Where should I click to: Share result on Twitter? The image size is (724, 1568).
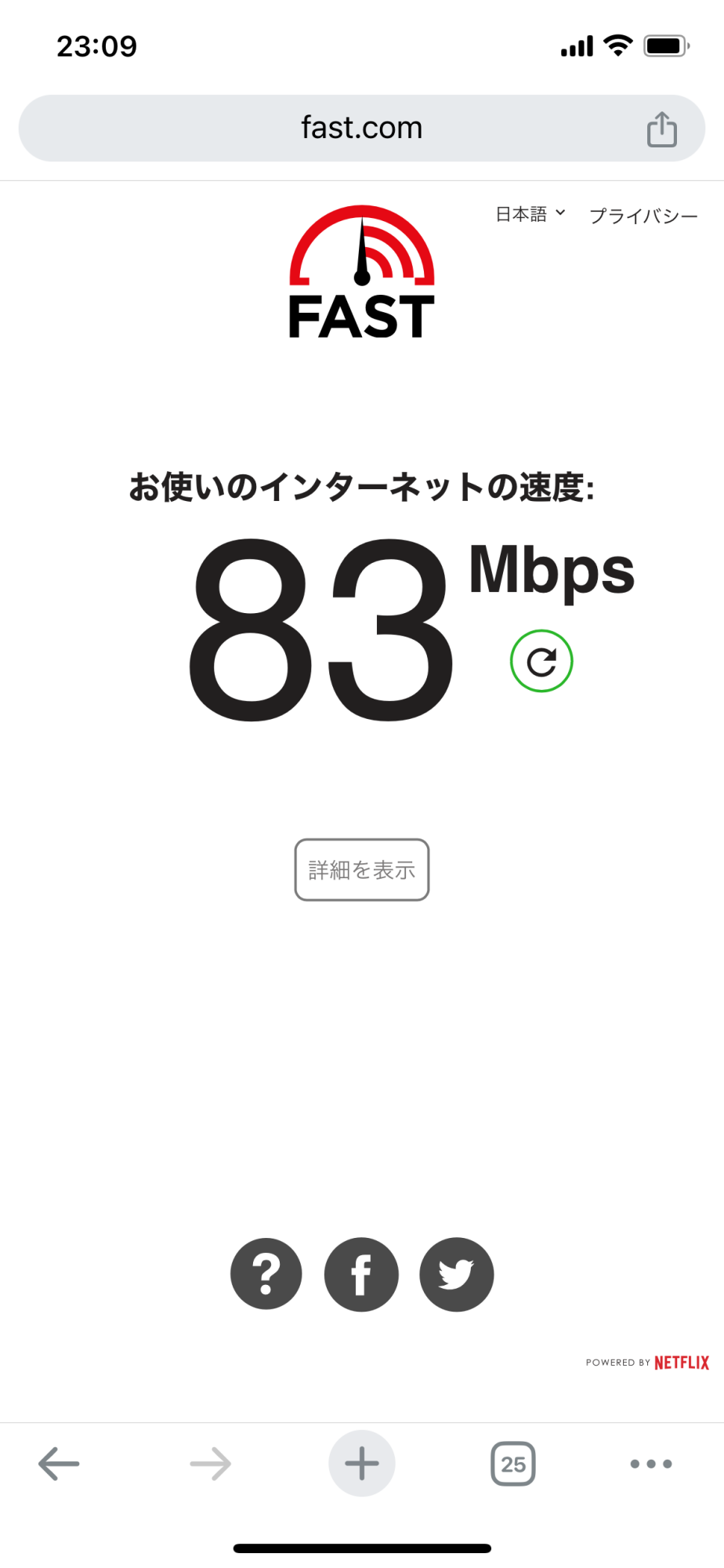(456, 1274)
